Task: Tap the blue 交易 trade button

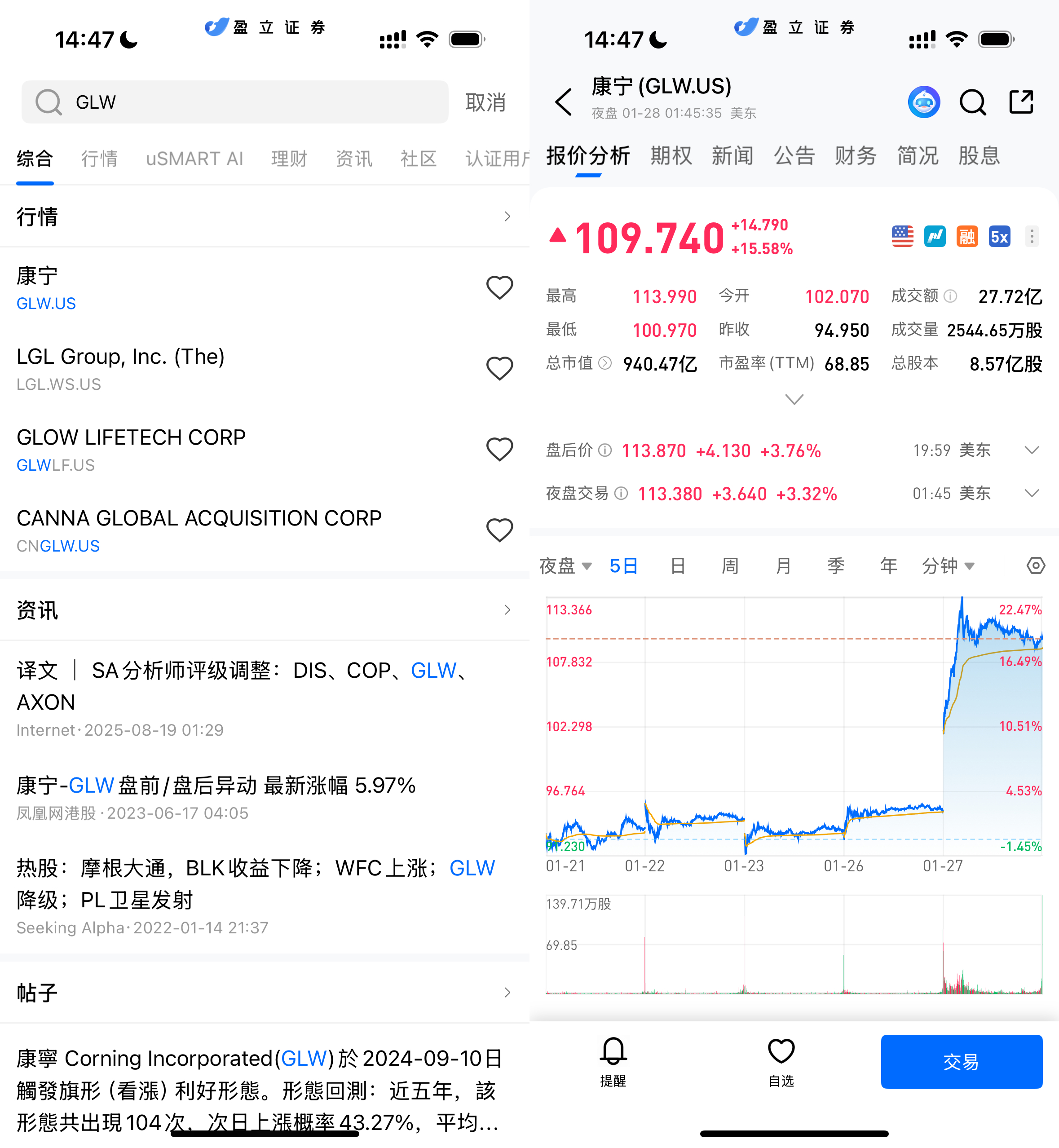Action: click(x=961, y=1061)
